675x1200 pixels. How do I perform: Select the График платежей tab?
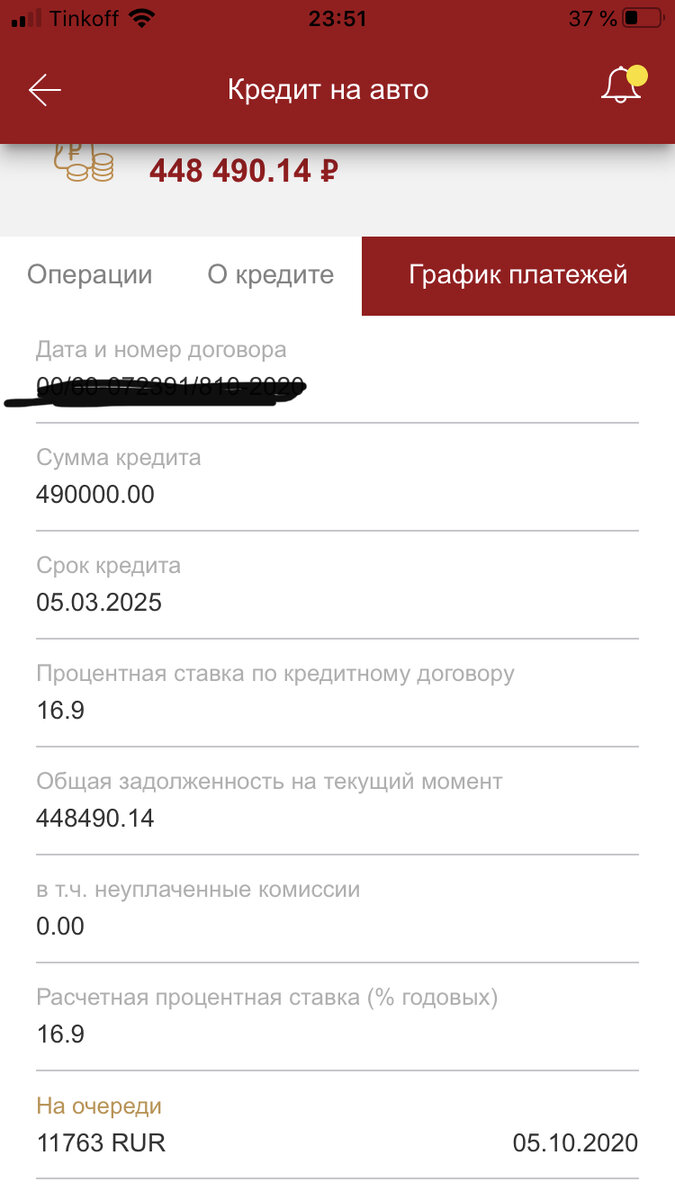coord(518,276)
